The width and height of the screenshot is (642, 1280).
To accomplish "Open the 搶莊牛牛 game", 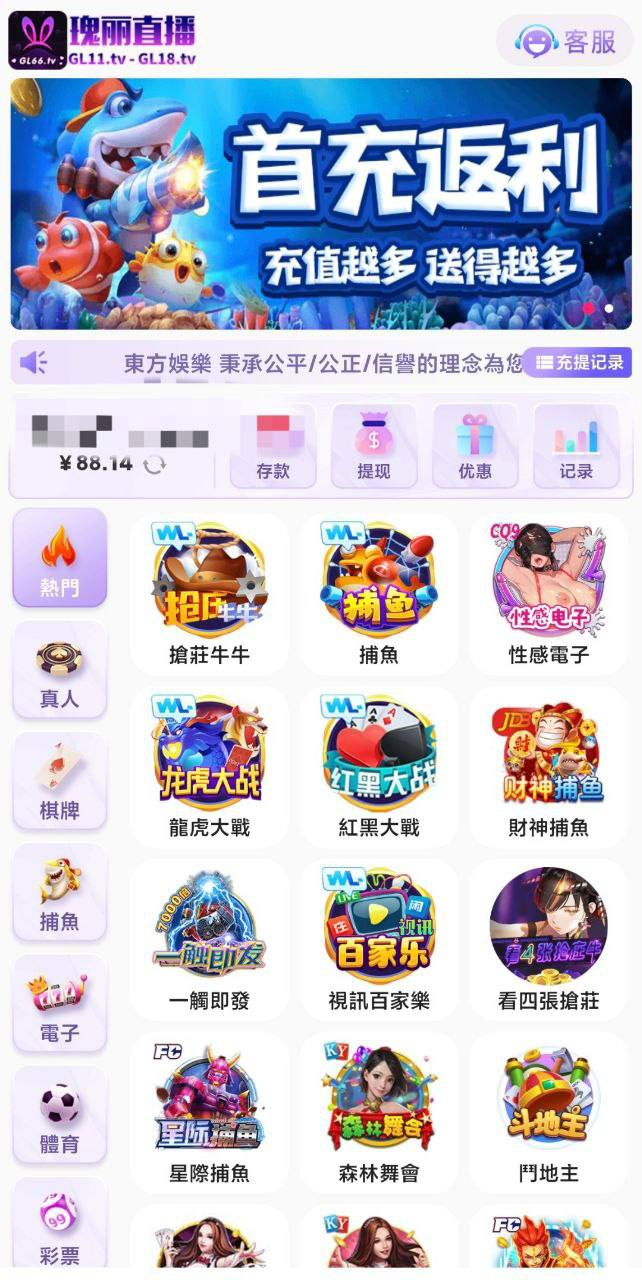I will coord(209,594).
